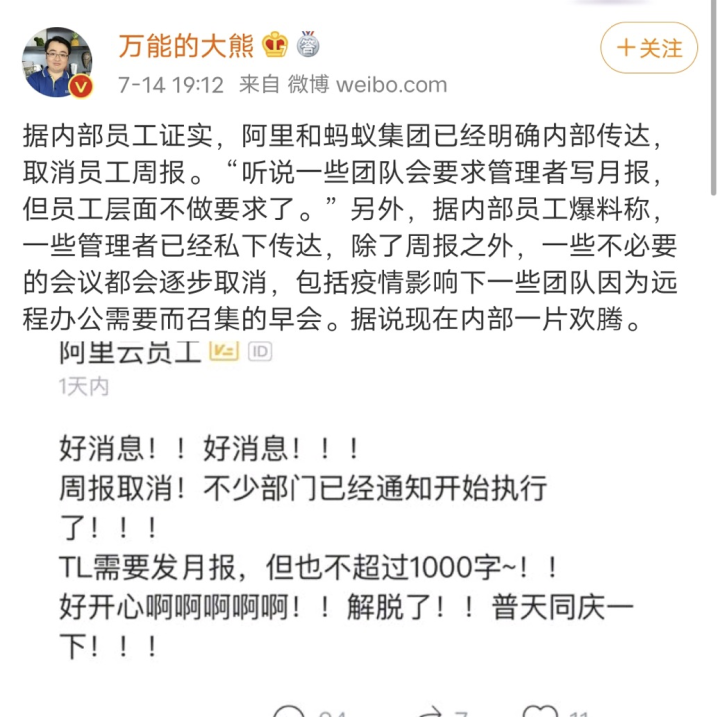Open 万能的大熊's profile picture
720x717 pixels.
coord(60,61)
